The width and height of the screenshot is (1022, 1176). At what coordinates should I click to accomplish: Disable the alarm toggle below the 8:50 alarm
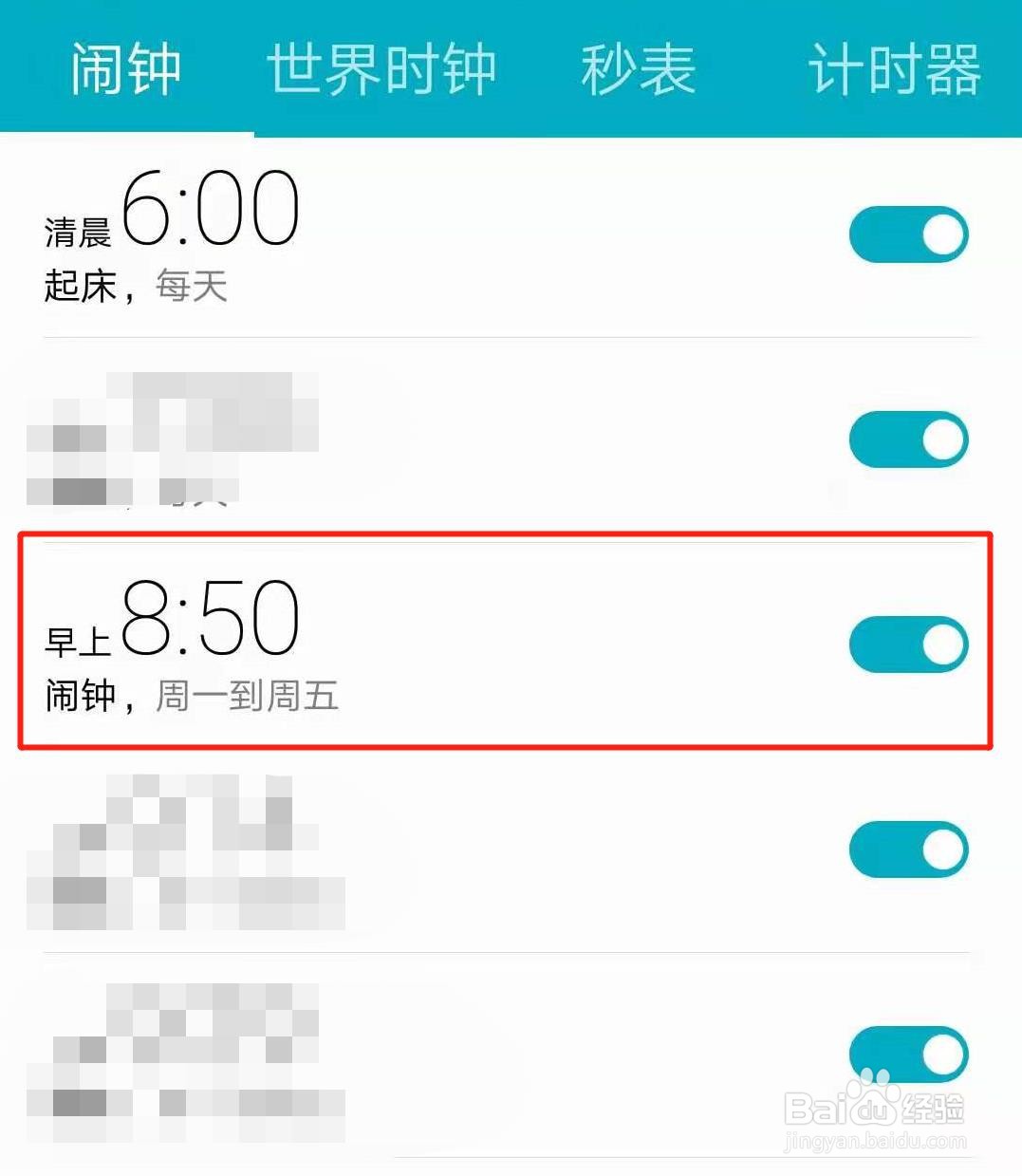point(908,849)
